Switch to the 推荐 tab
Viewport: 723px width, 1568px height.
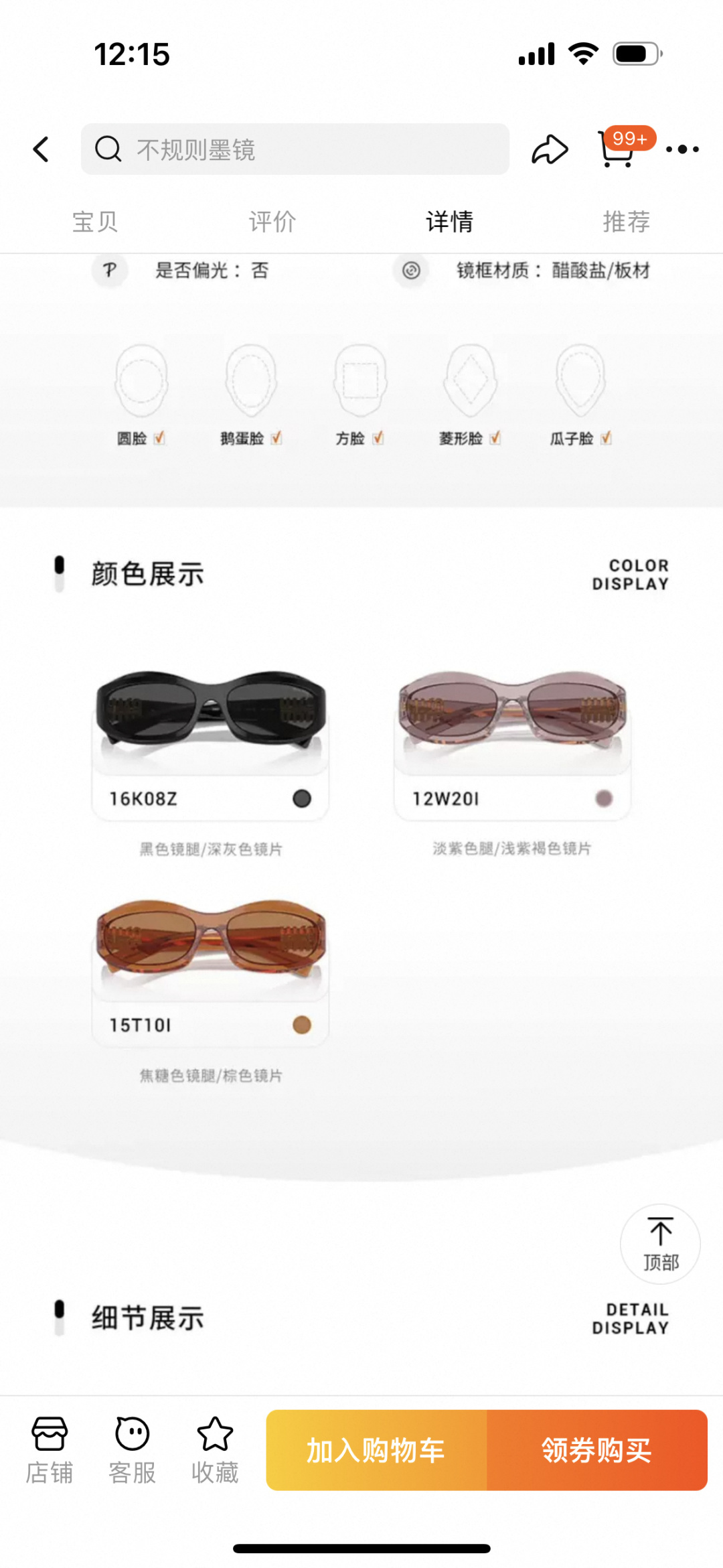click(x=626, y=222)
